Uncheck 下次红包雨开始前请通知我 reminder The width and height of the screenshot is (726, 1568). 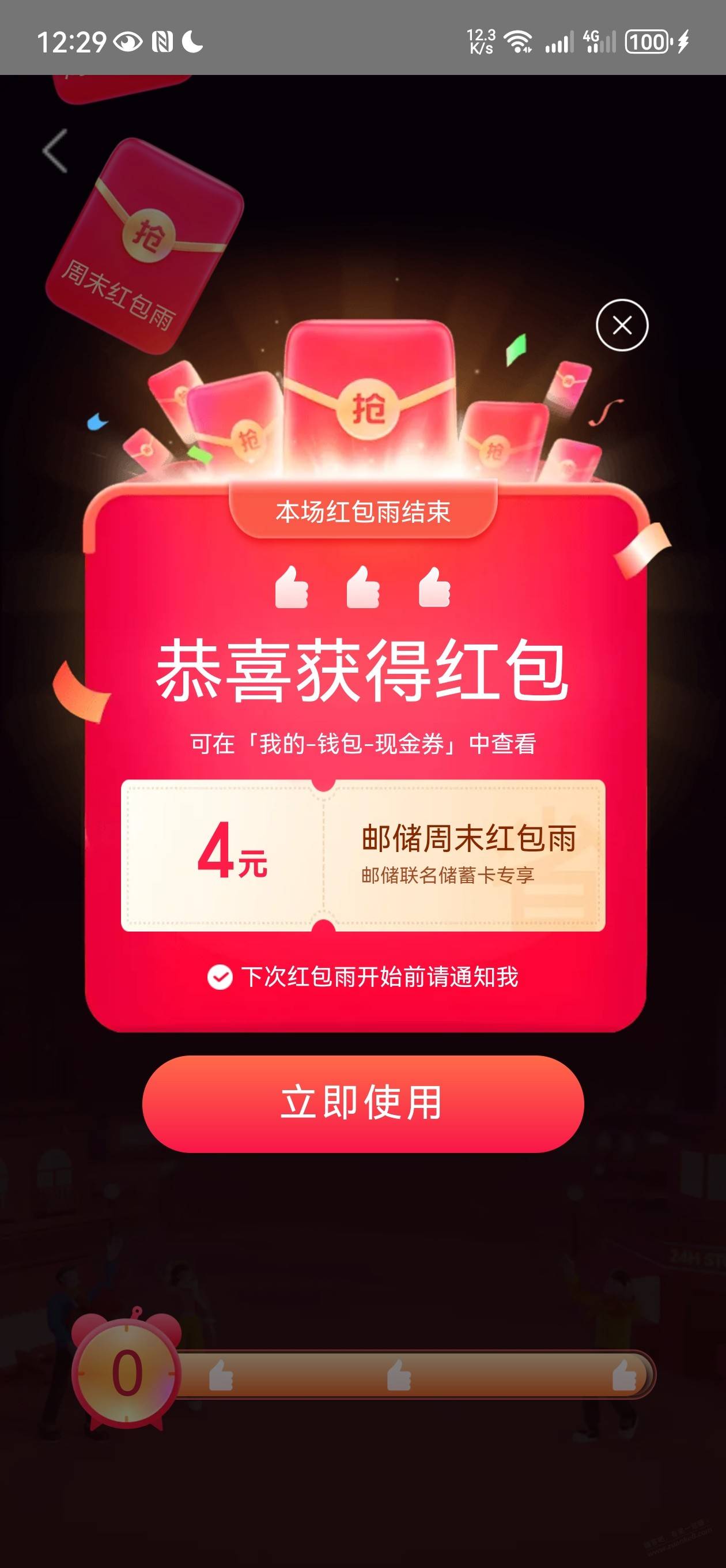point(220,977)
